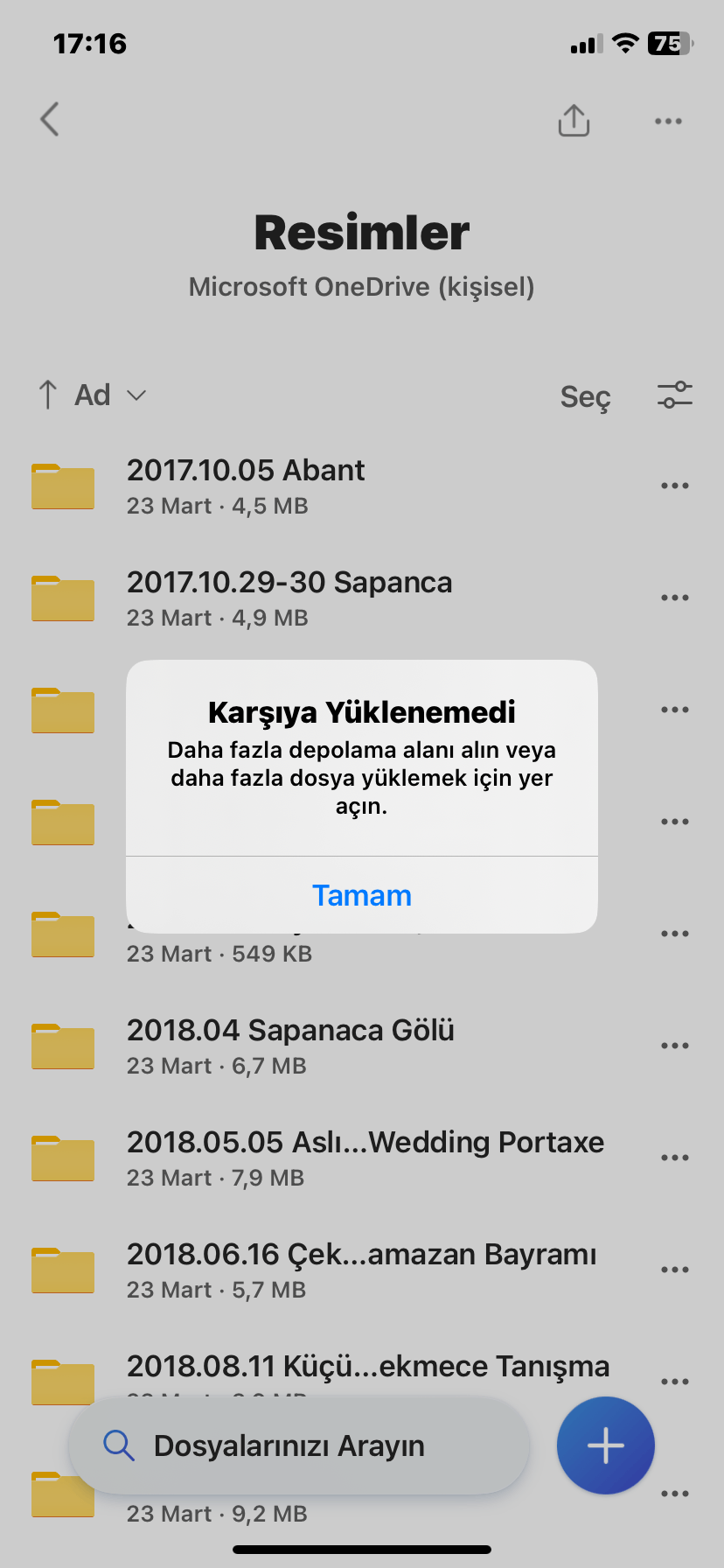Dismiss the alert with Tamam
This screenshot has height=1568, width=724.
(362, 895)
